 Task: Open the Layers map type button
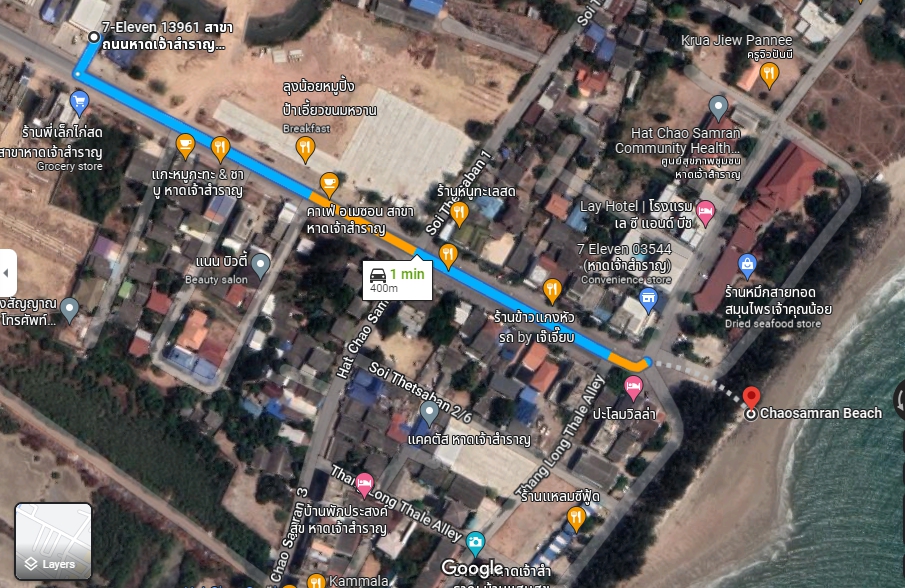coord(53,541)
